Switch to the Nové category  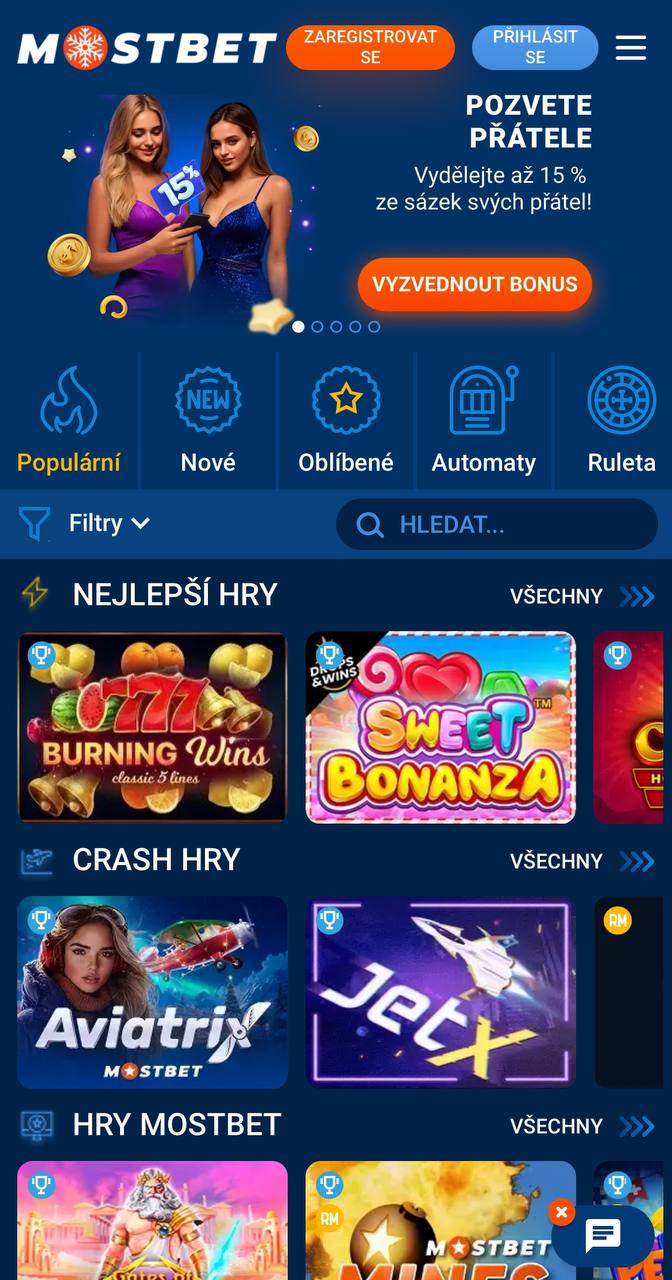pos(208,421)
